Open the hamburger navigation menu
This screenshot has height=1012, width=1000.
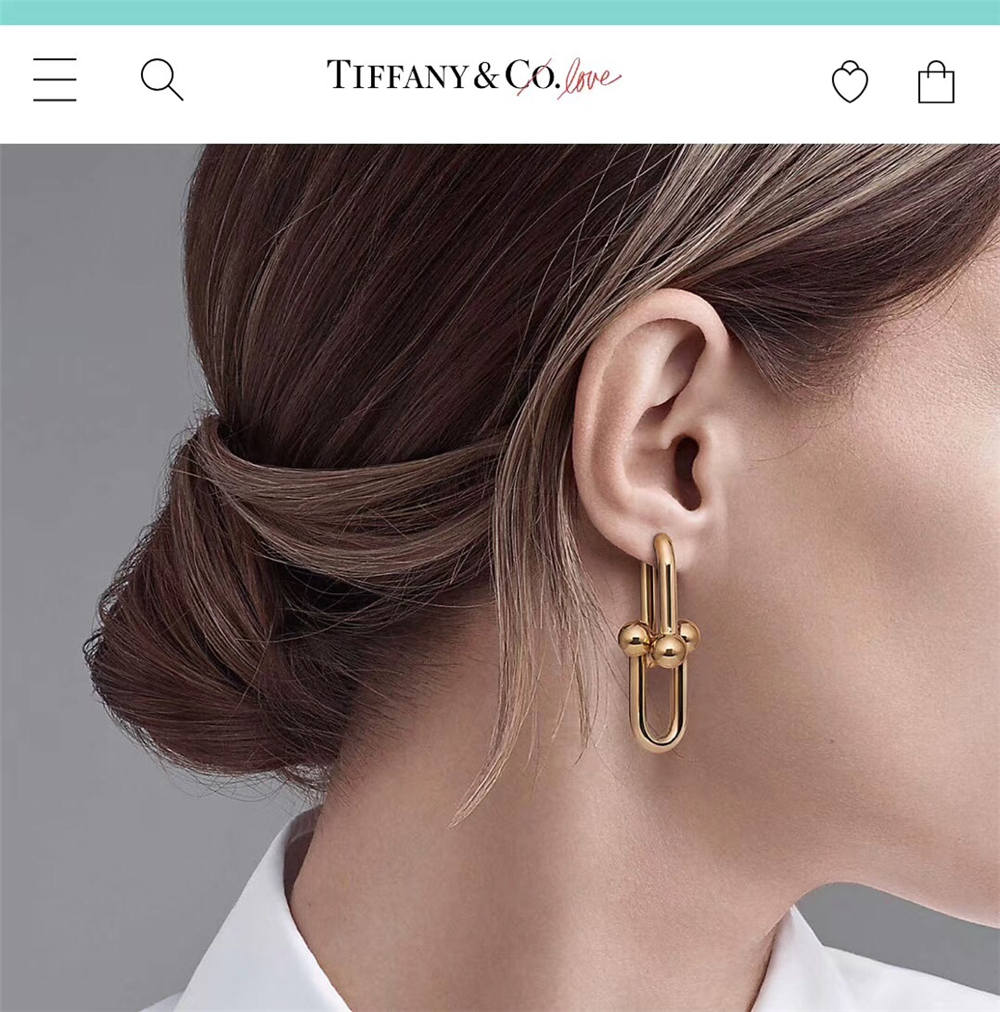tap(54, 79)
